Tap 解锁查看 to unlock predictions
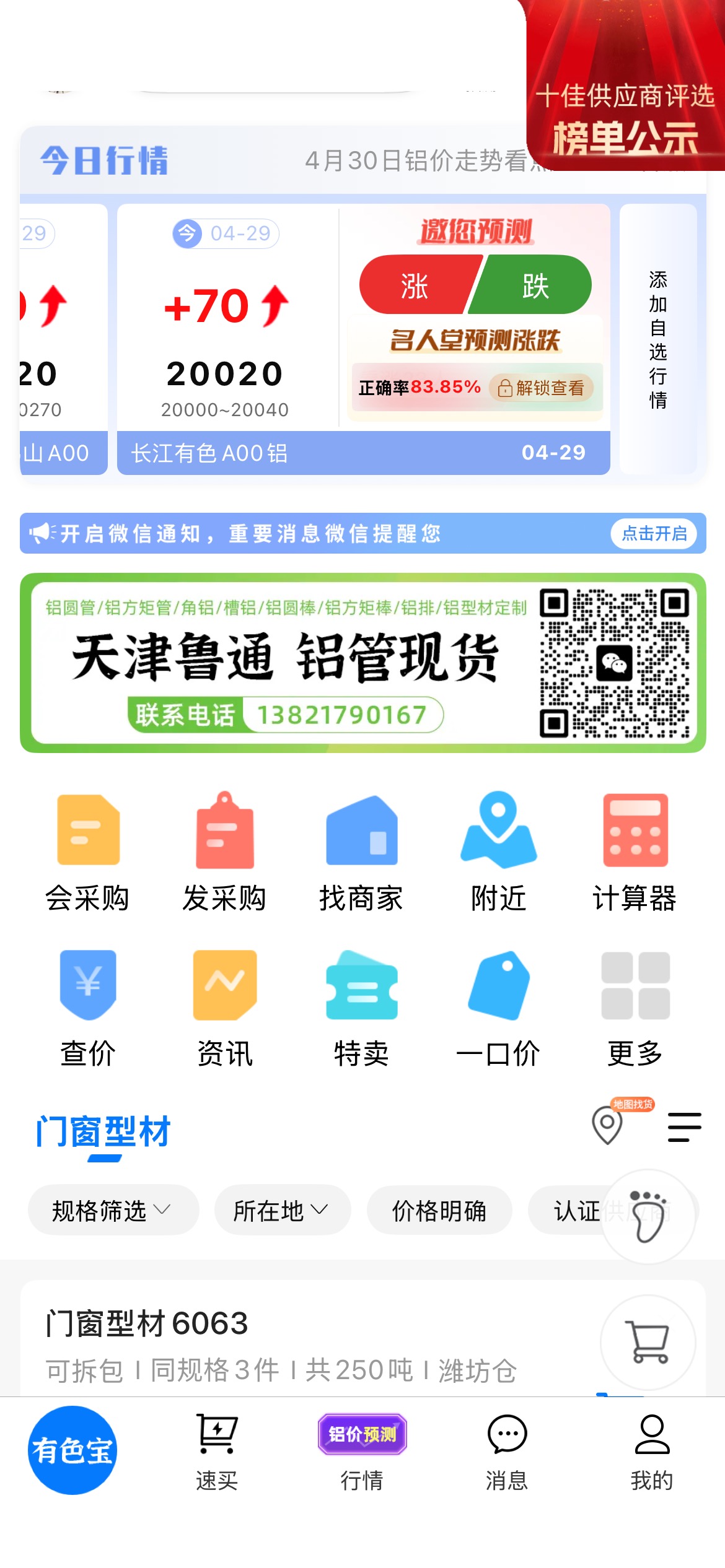 pos(542,388)
